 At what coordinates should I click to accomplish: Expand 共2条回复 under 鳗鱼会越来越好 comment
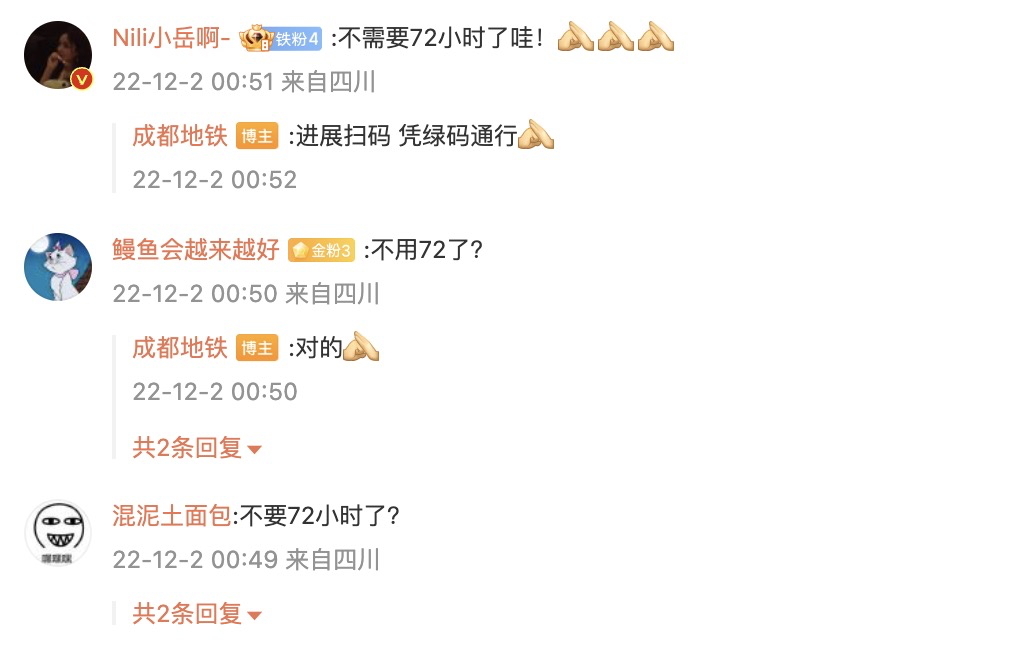197,448
